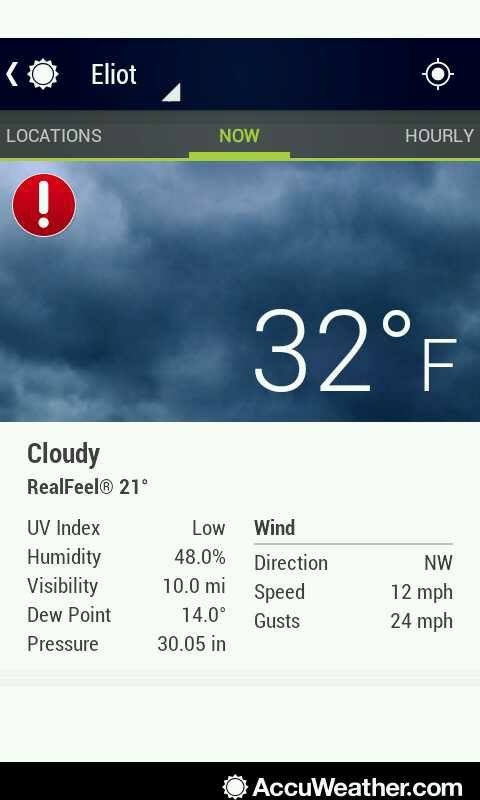Select the Now tab
This screenshot has width=480, height=800.
(239, 136)
